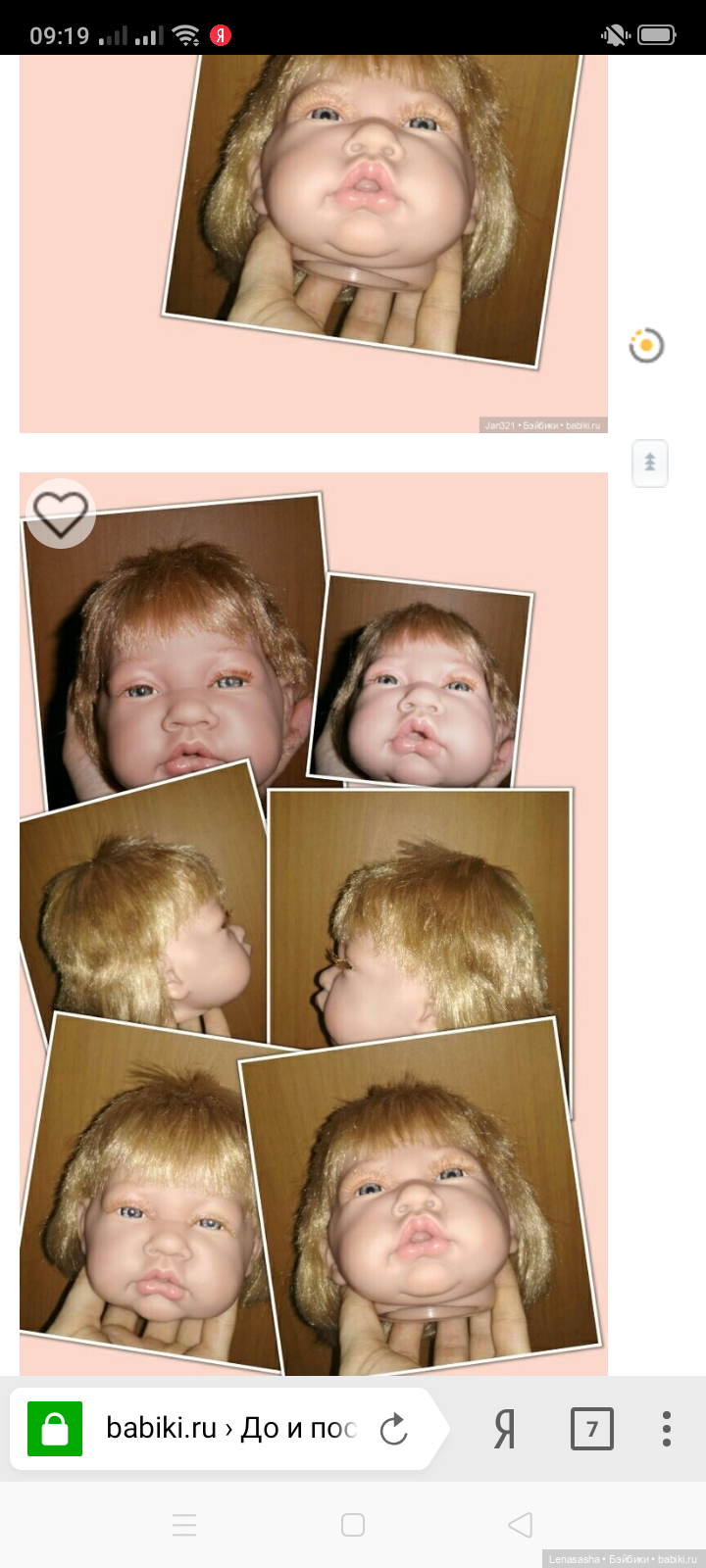Tap the lock icon for site security info
Image resolution: width=706 pixels, height=1568 pixels.
[x=55, y=1430]
